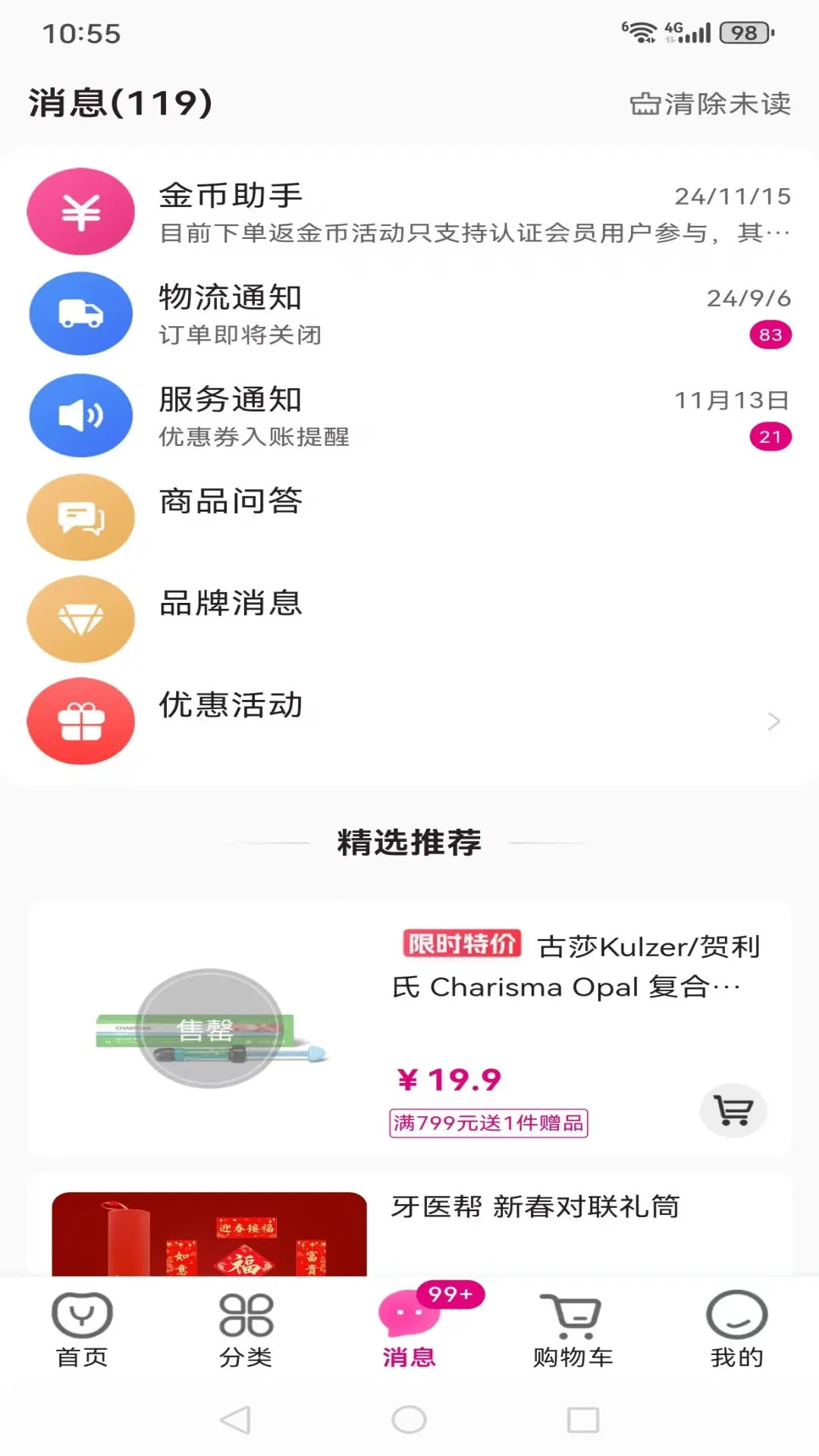
Task: Open the 物流通知 truck notification icon
Action: [81, 313]
